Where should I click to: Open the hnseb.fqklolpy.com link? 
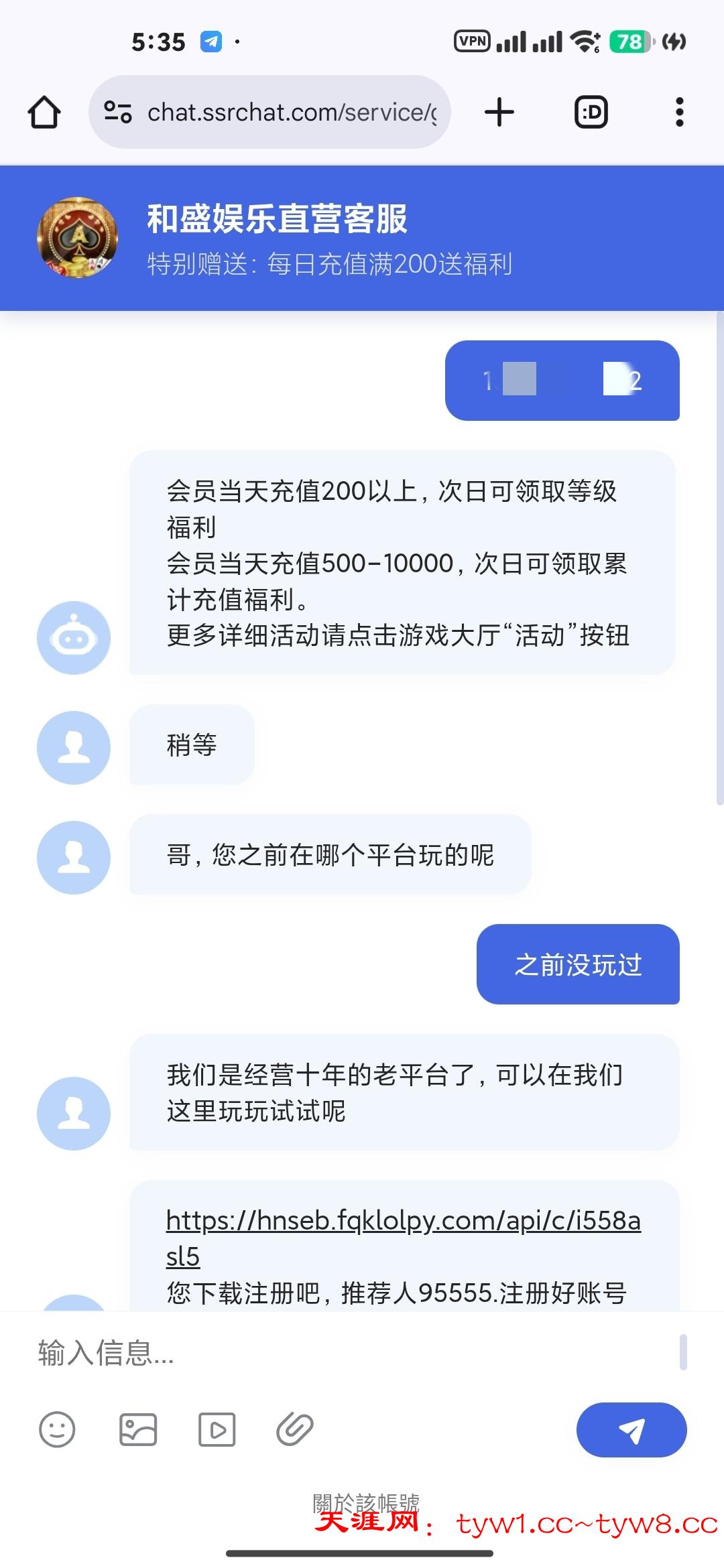tap(402, 1222)
